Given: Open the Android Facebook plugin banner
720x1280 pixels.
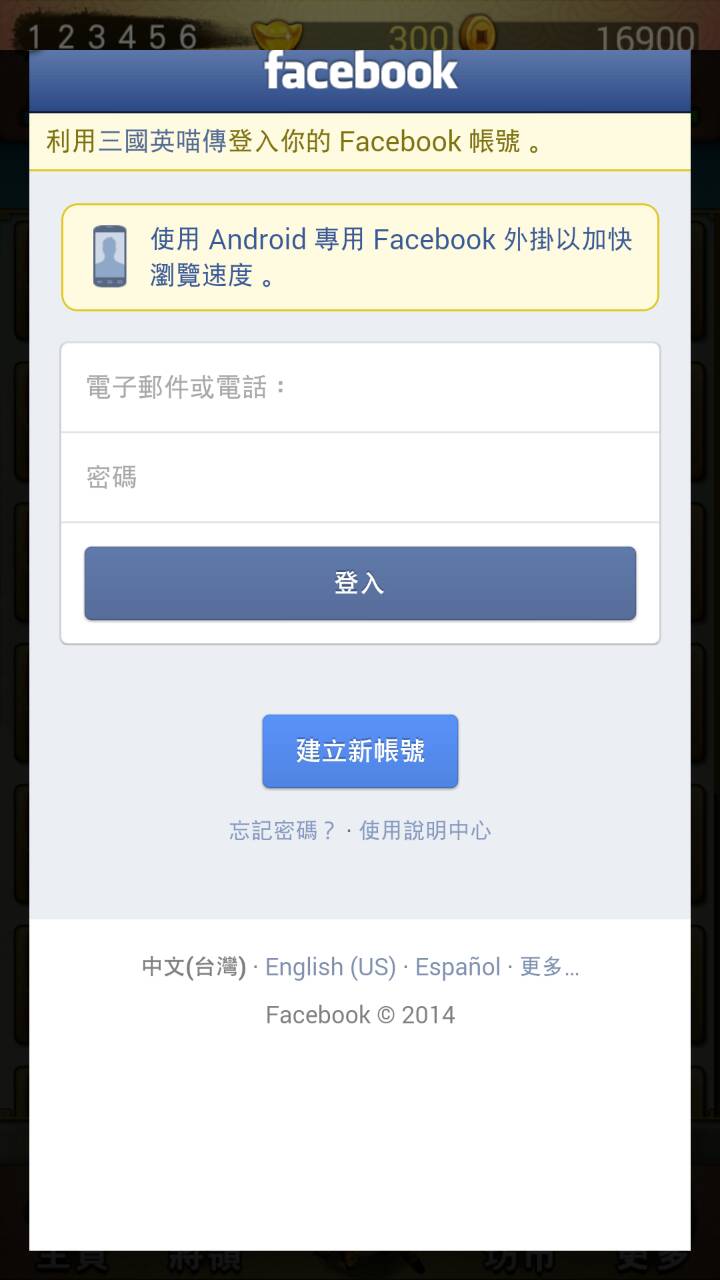Looking at the screenshot, I should (360, 257).
